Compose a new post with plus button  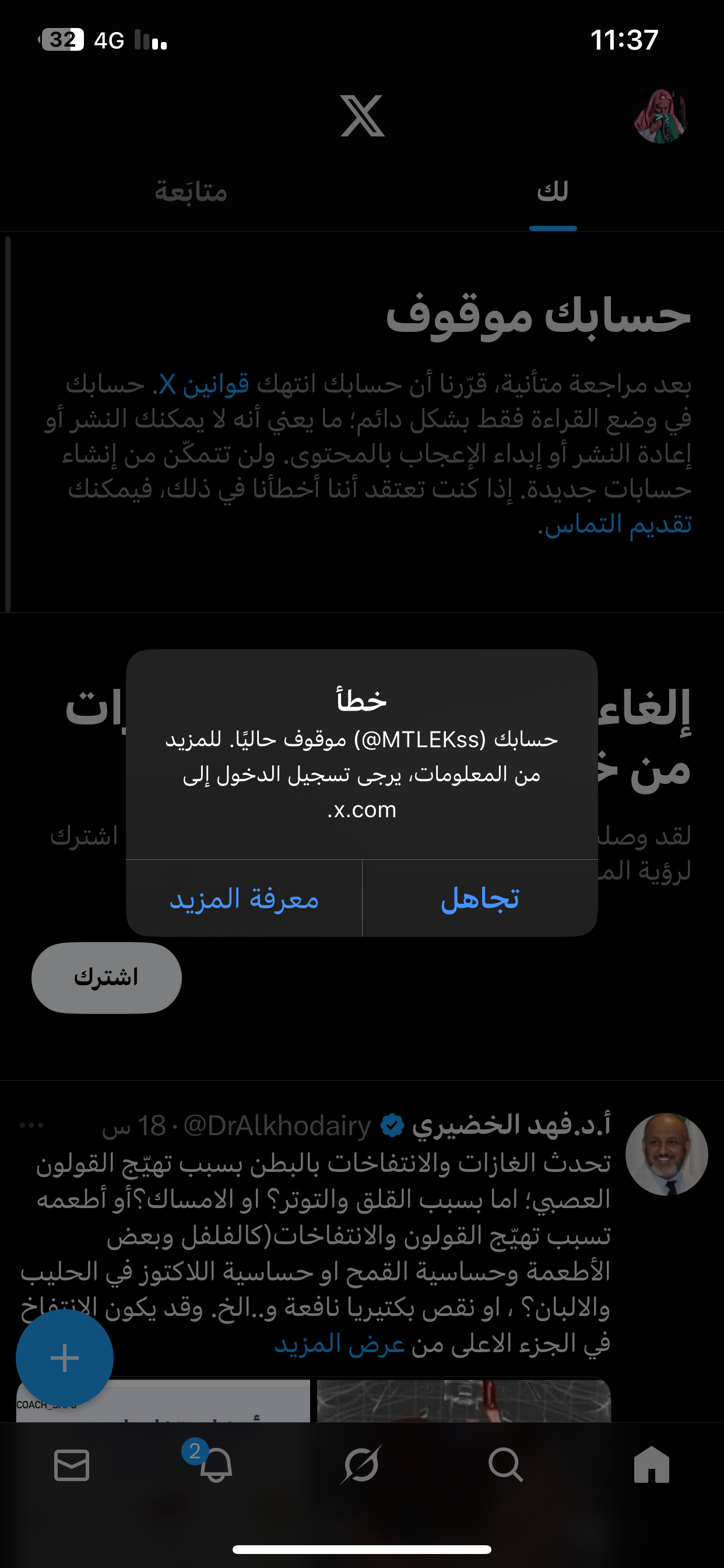pyautogui.click(x=65, y=1357)
